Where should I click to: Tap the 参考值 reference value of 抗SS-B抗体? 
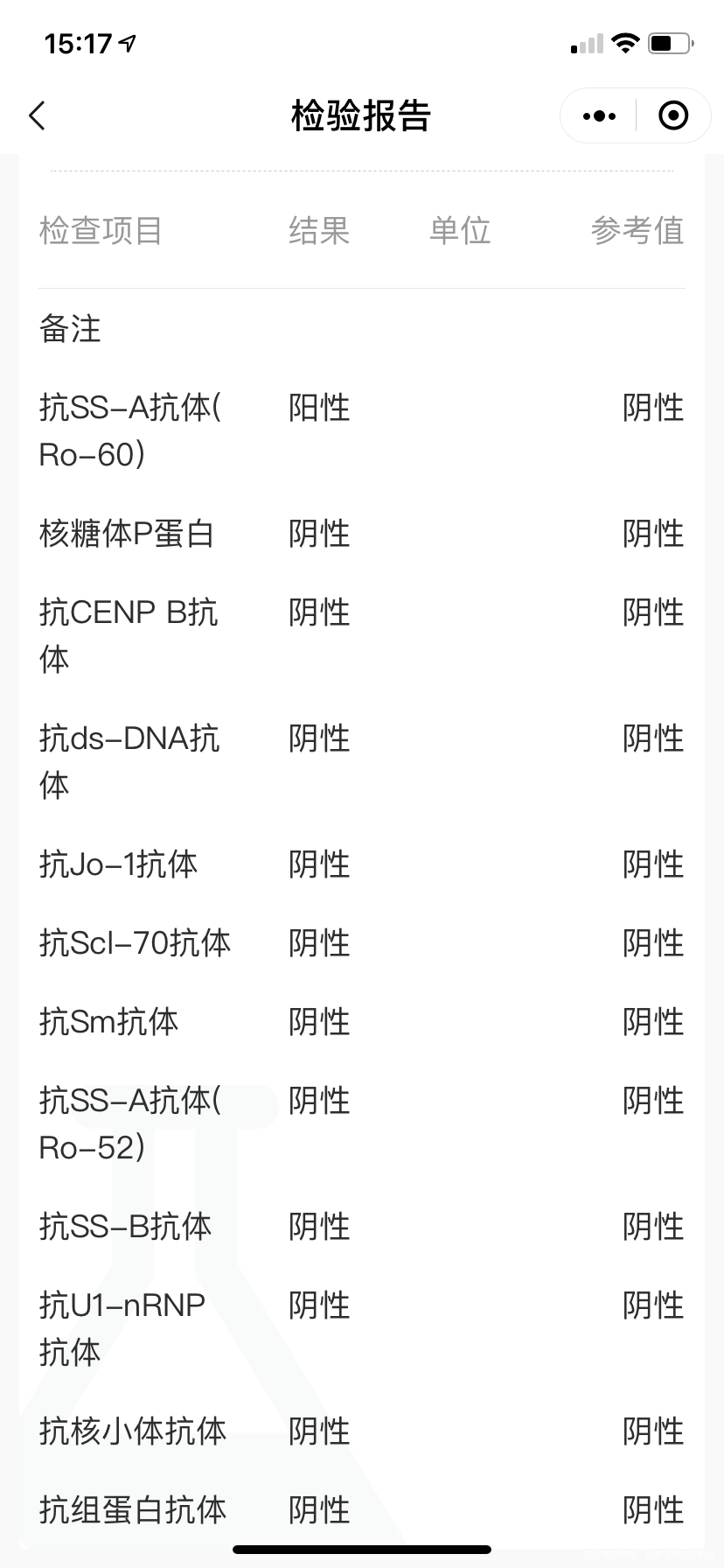(653, 1226)
